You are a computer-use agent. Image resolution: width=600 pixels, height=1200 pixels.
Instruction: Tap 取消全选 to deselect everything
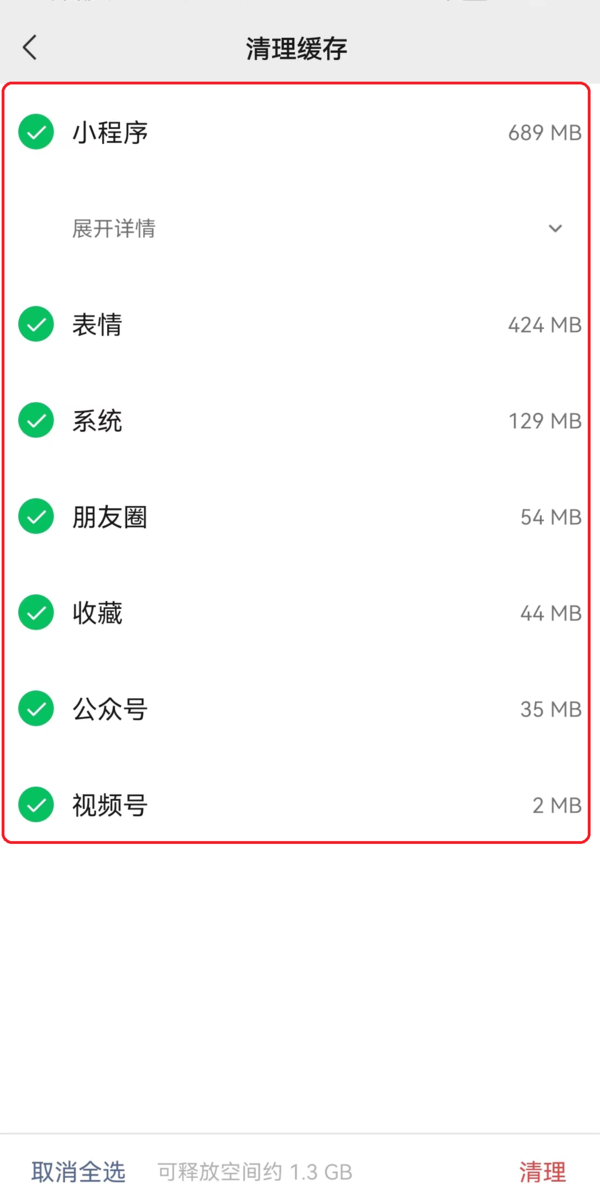click(x=79, y=1171)
